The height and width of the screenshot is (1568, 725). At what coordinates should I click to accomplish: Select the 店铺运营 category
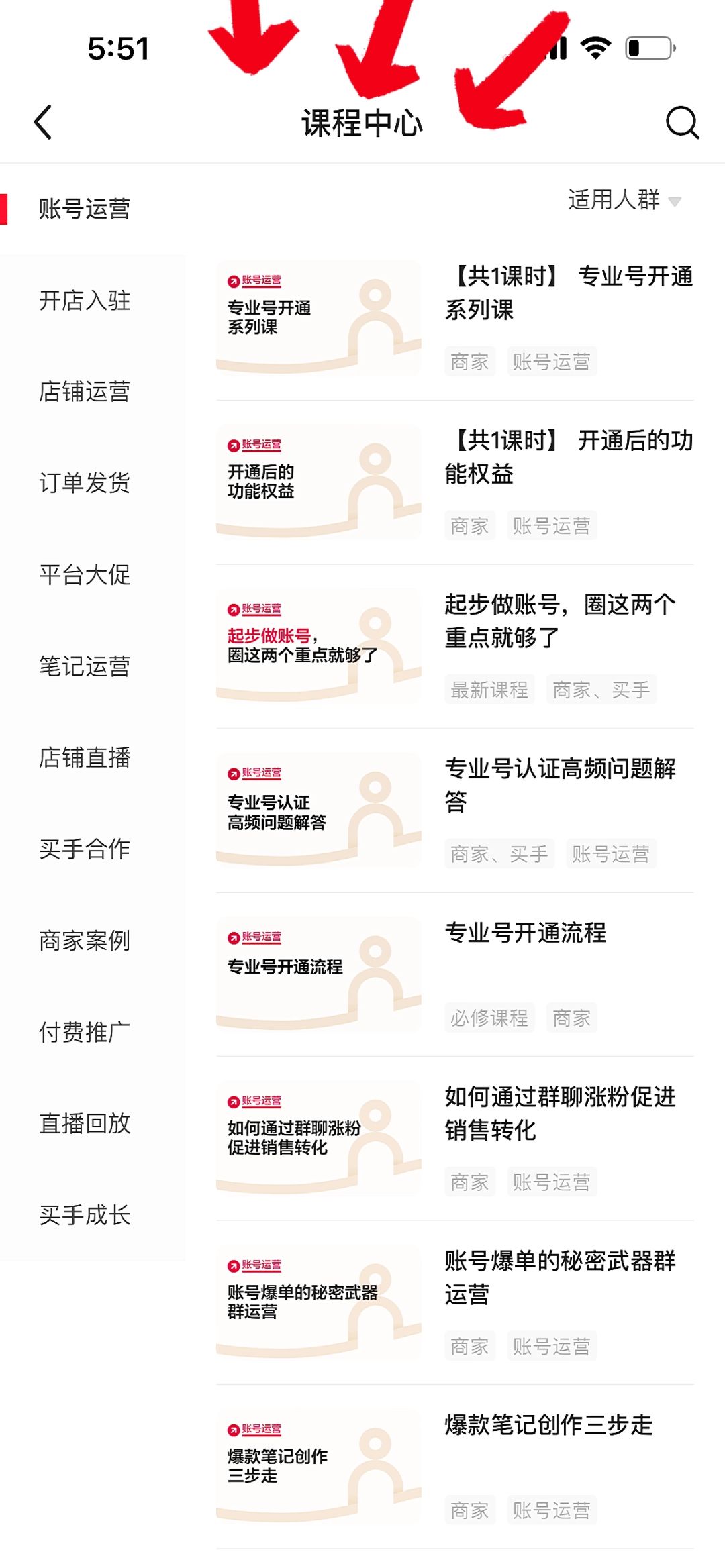click(x=85, y=392)
